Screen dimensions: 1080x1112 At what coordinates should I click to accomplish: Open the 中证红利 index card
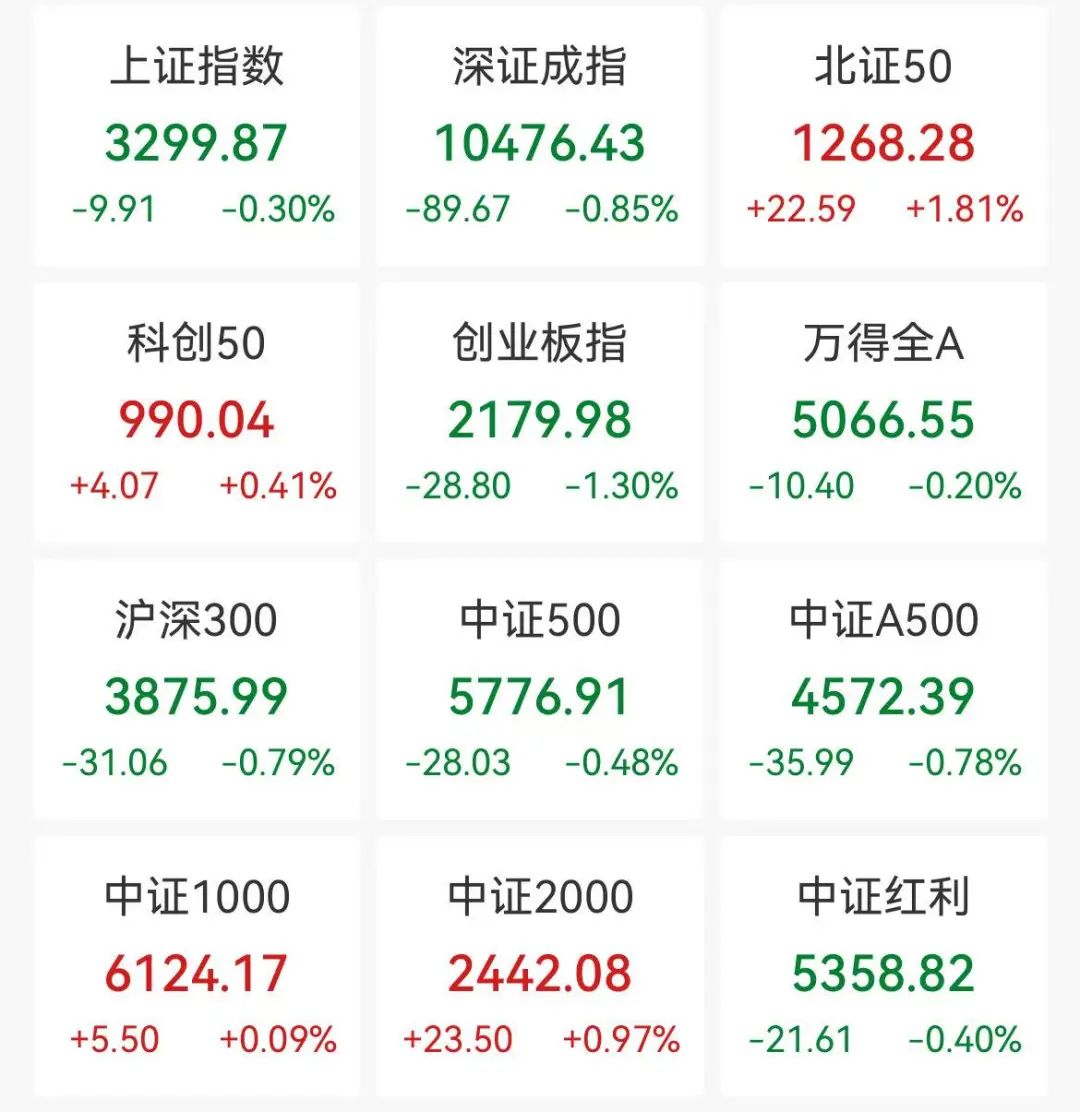(883, 966)
